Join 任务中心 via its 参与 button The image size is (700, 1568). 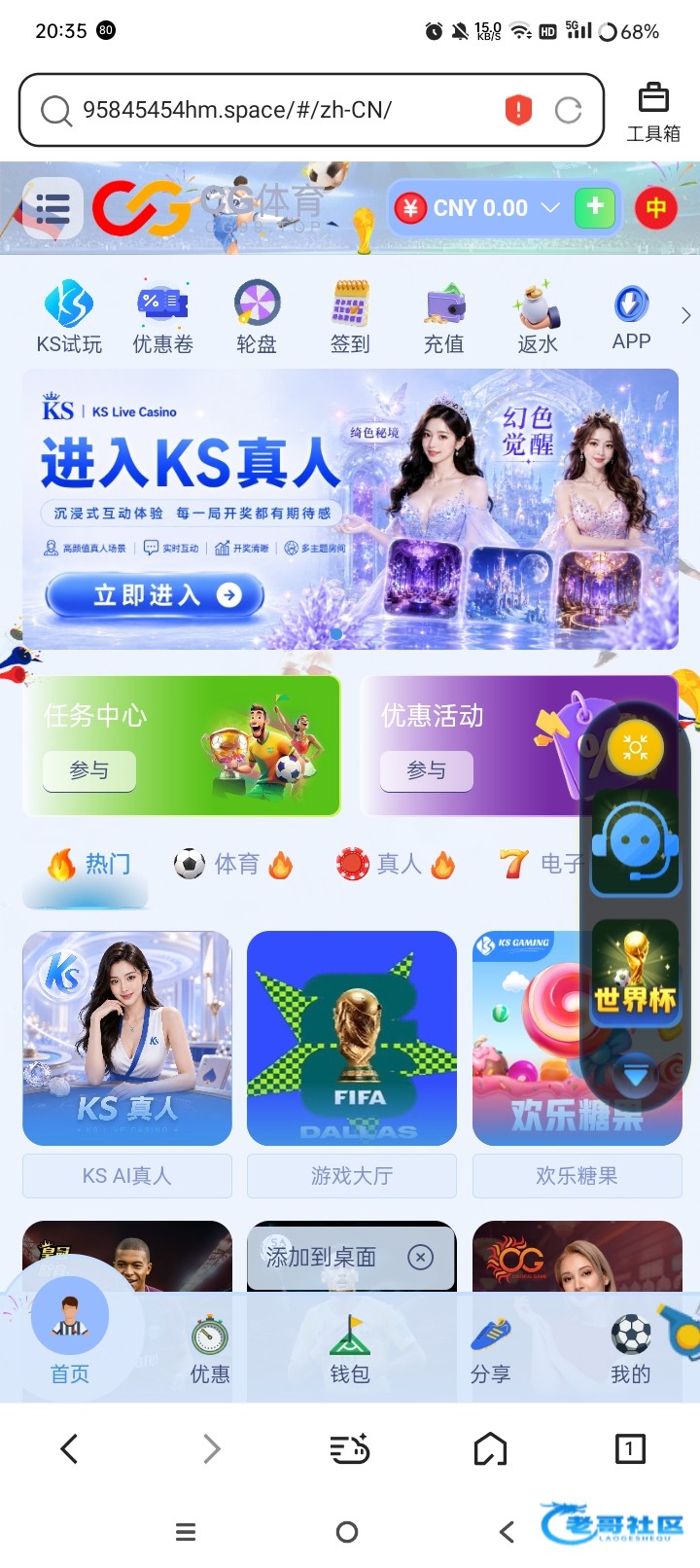pos(89,771)
